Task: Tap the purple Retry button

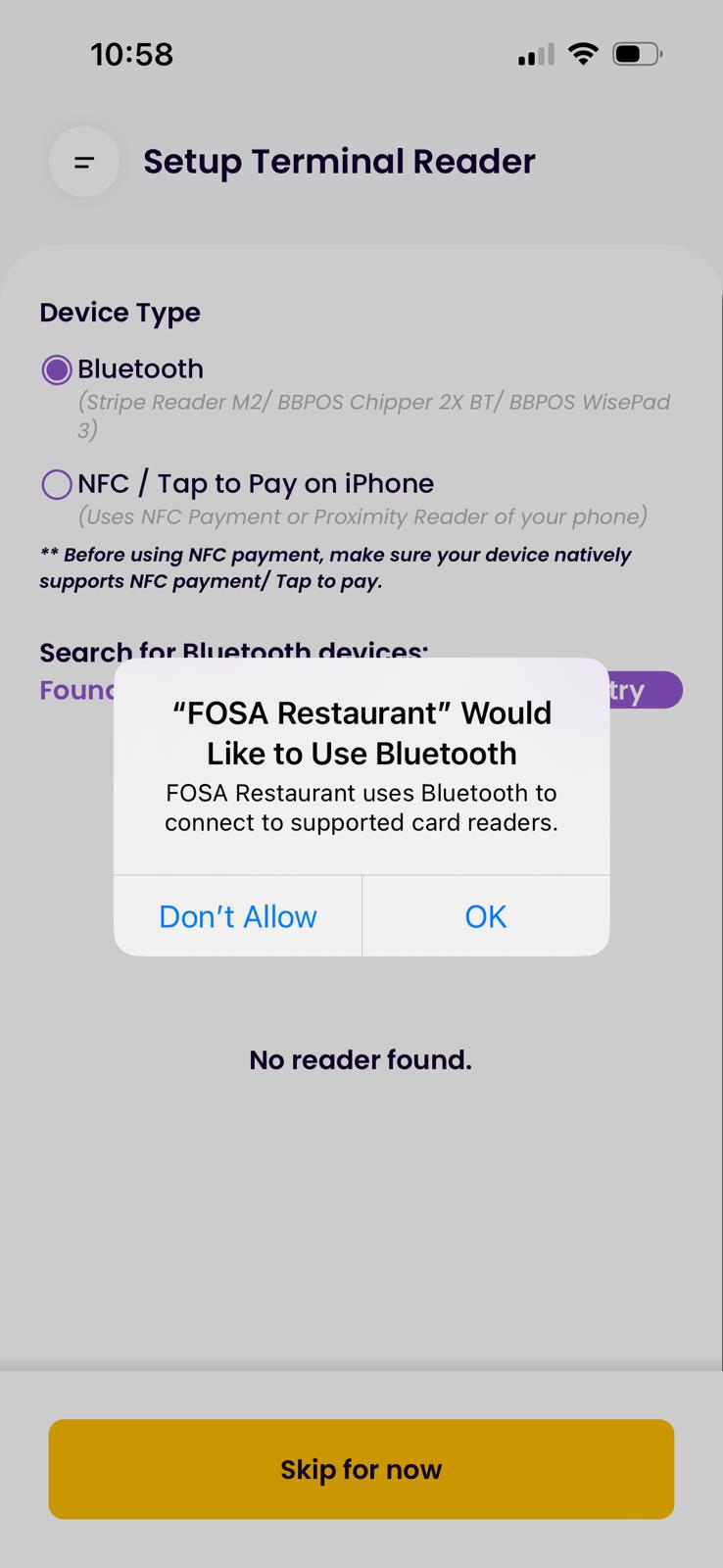Action: (x=645, y=690)
